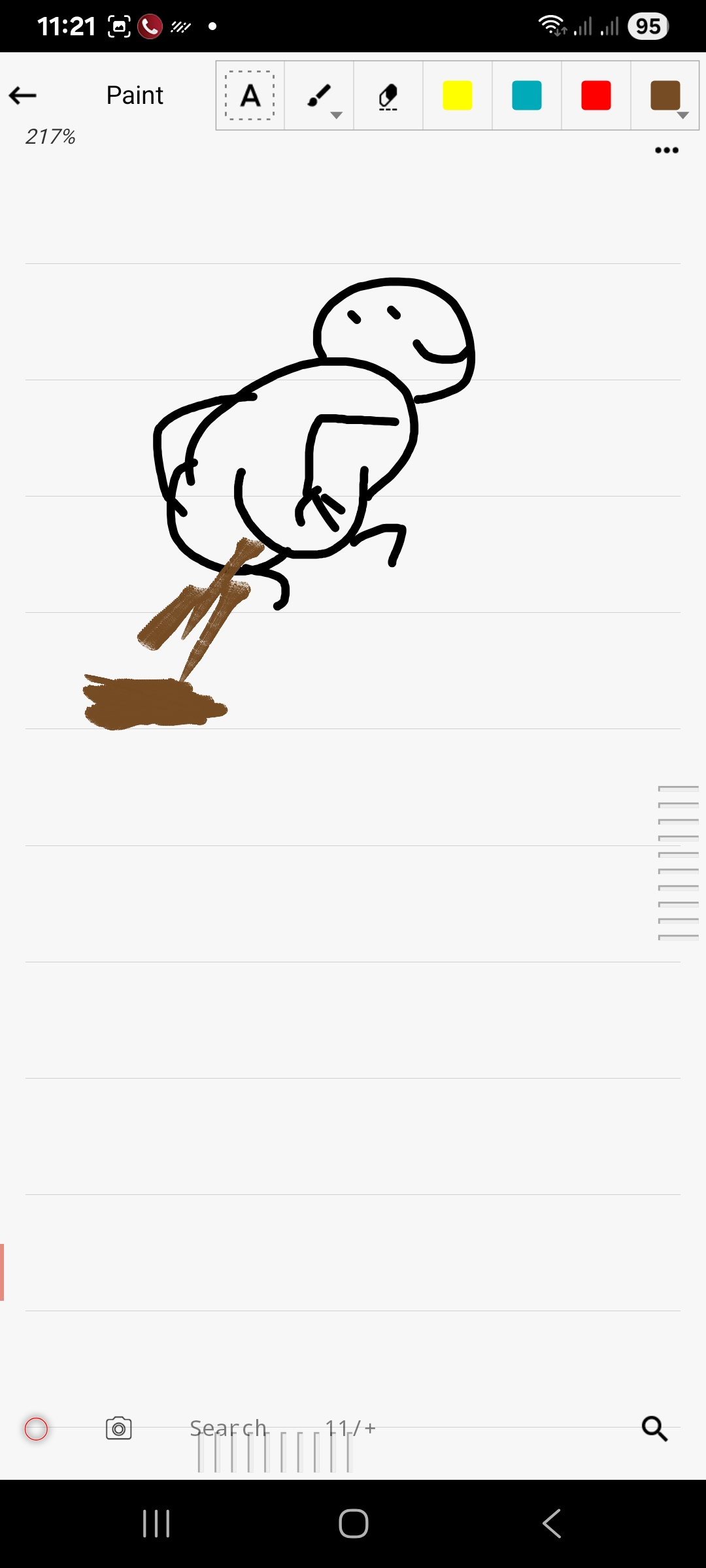Pick the red color swatch
706x1568 pixels.
(596, 95)
